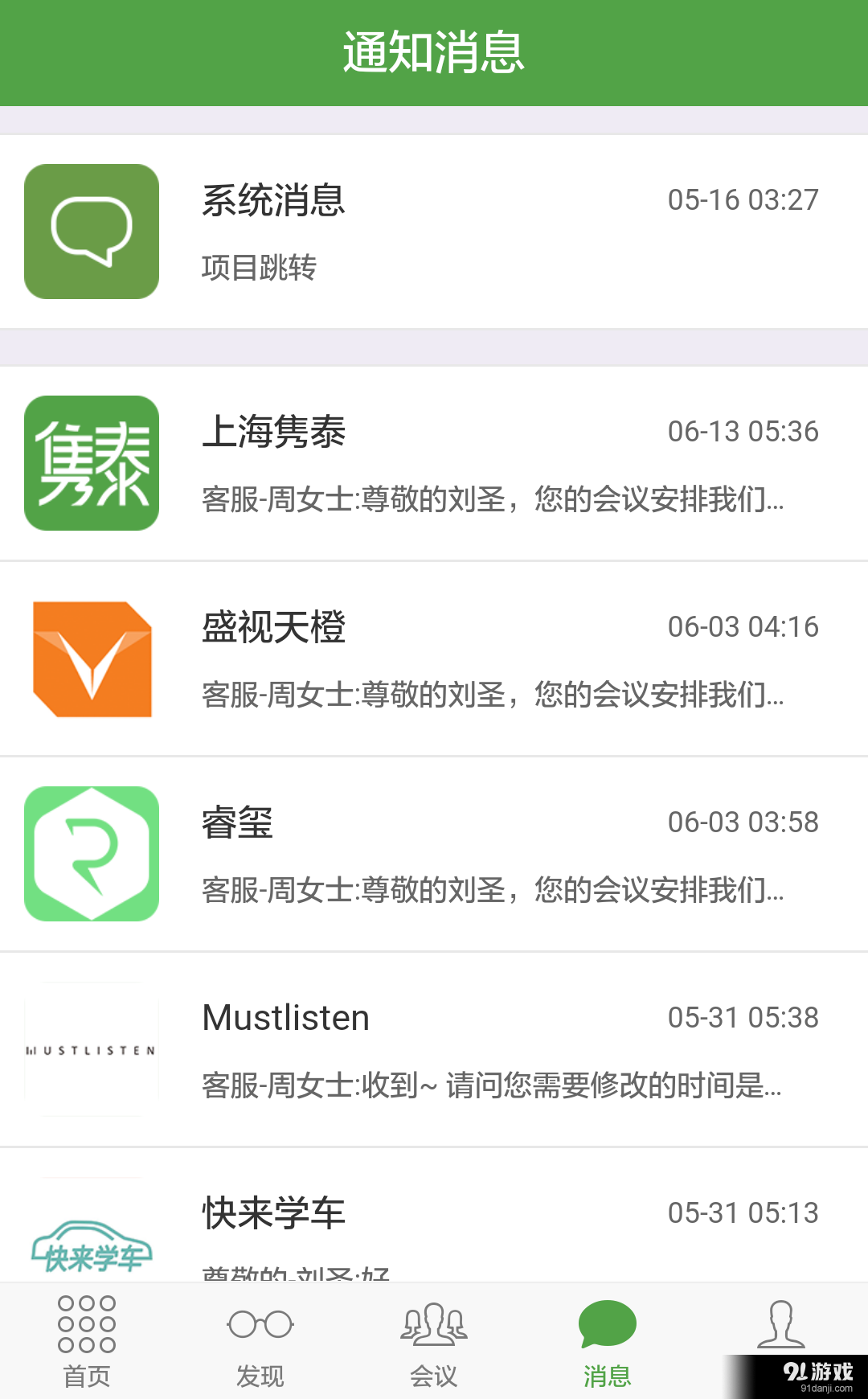868x1399 pixels.
Task: Tap the Mustlisten logo thumbnail icon
Action: (91, 1048)
